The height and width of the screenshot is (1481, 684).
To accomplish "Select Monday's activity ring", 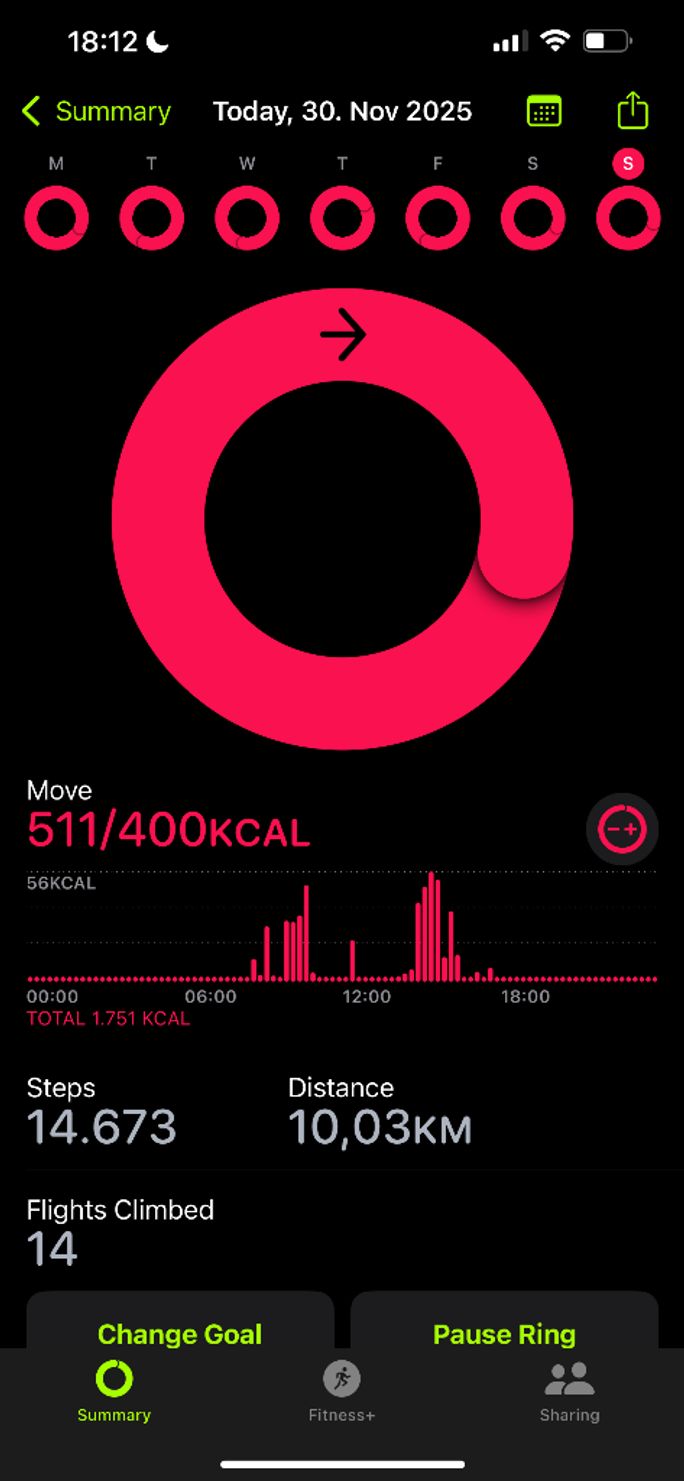I will pos(56,217).
